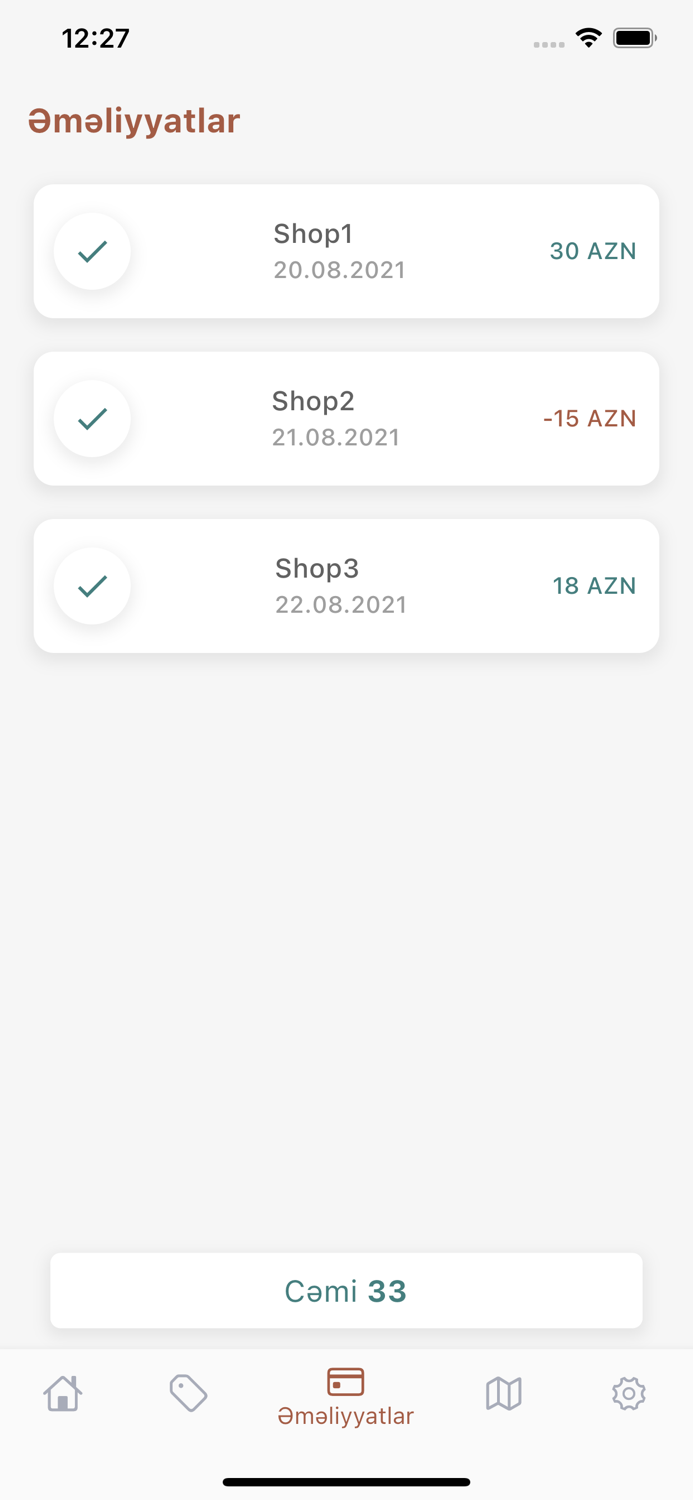Tap the Cəmi 33 total button
Screen dimensions: 693x1500
pos(346,1290)
